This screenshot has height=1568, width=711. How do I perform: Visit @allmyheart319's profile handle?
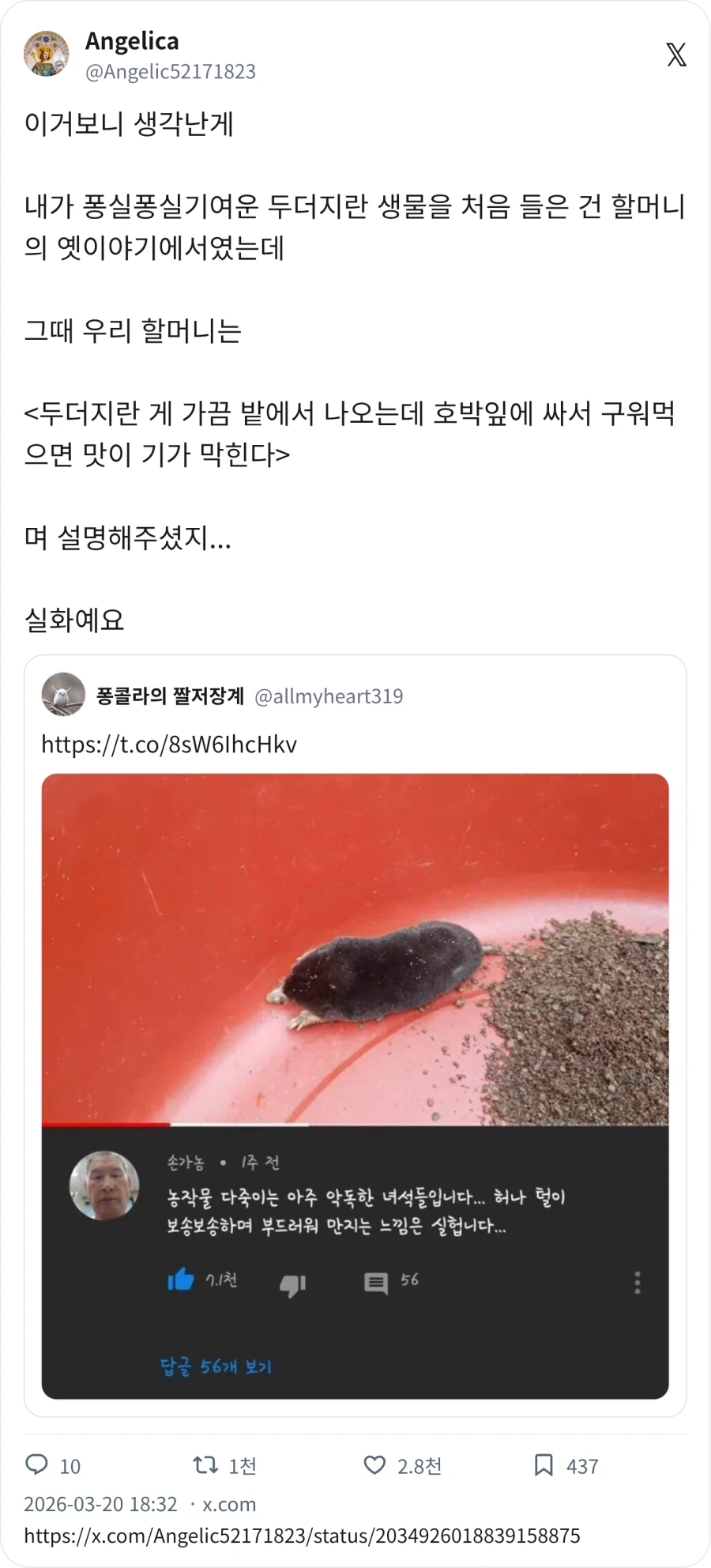tap(330, 695)
